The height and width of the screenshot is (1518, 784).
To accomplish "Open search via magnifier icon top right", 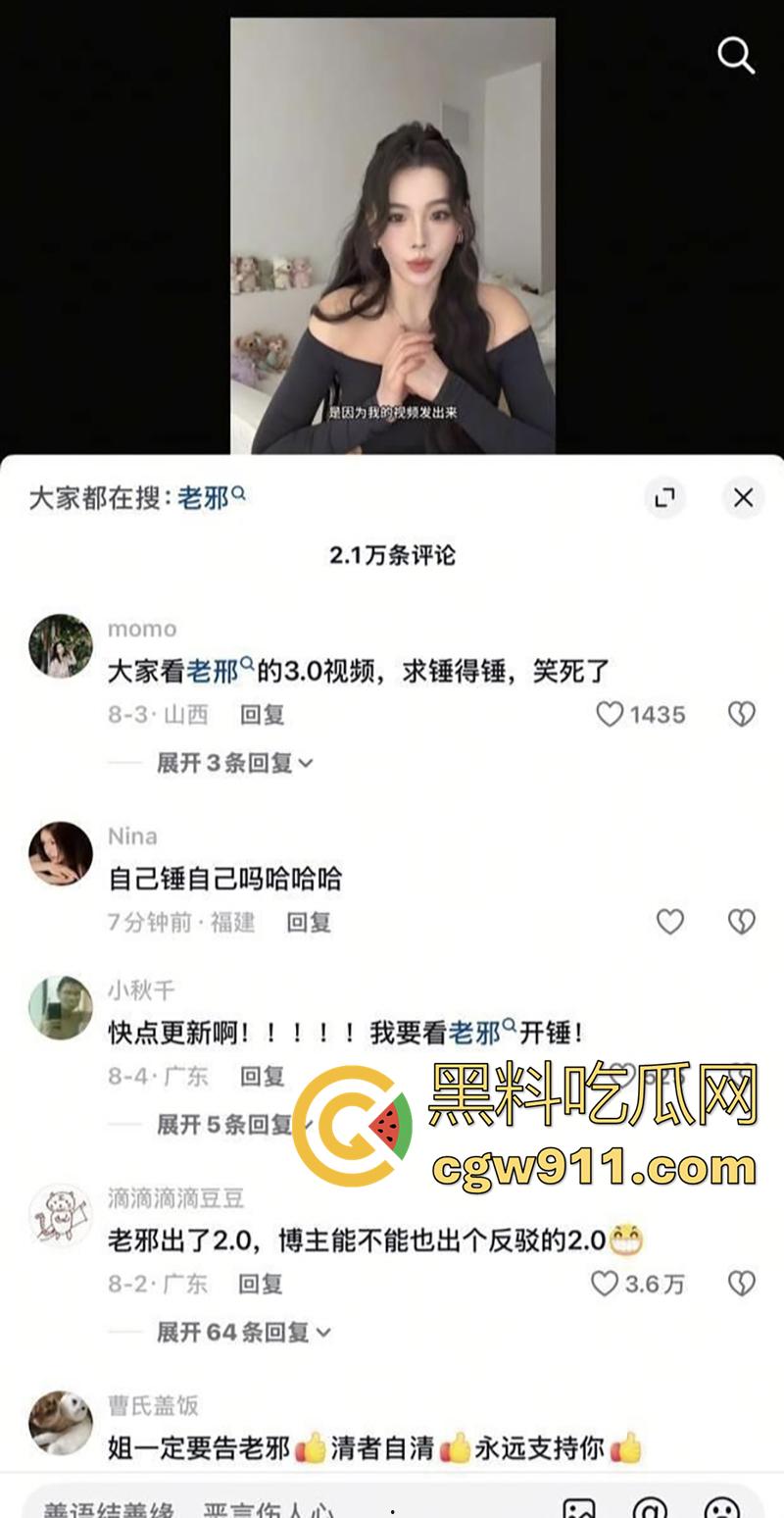I will [x=735, y=56].
